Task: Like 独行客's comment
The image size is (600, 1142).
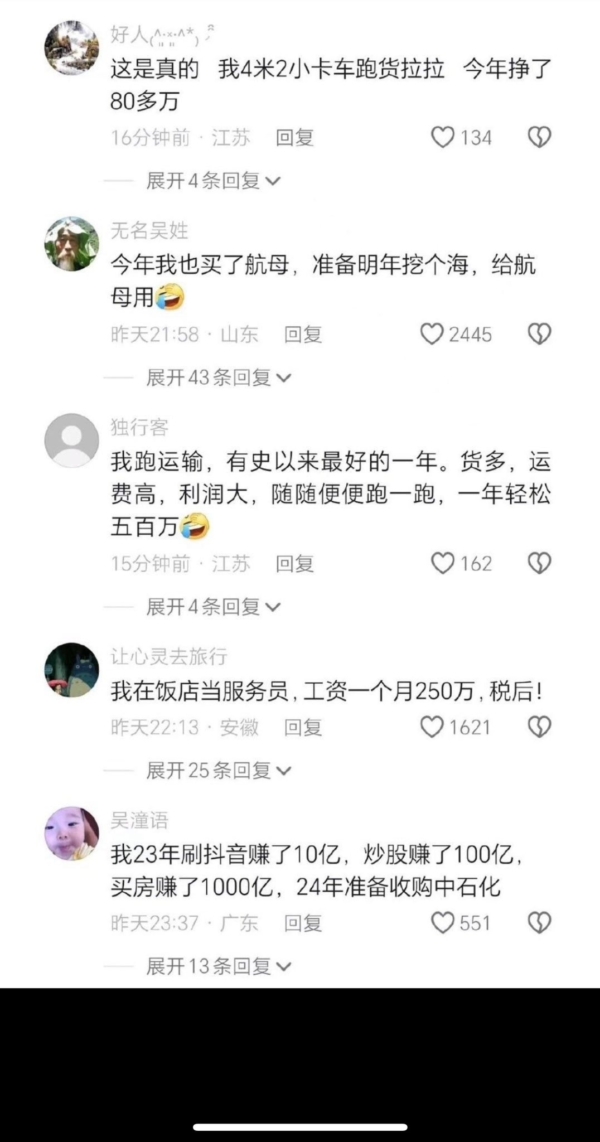Action: (443, 564)
